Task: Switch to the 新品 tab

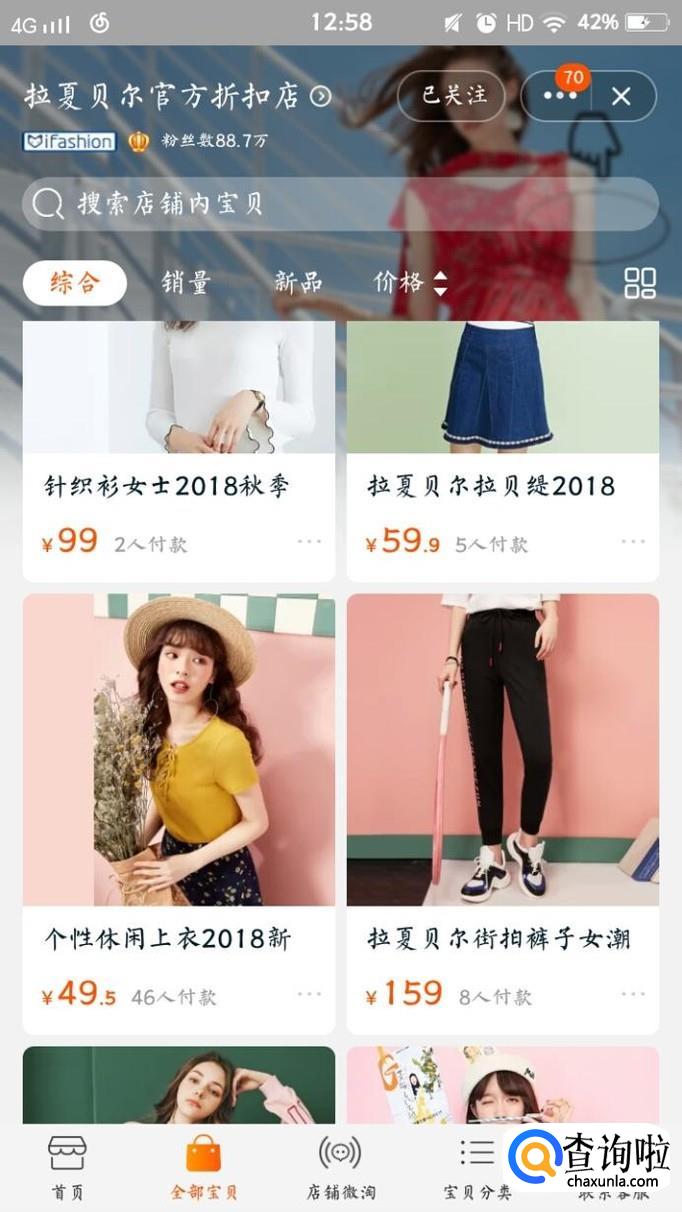Action: pyautogui.click(x=298, y=283)
